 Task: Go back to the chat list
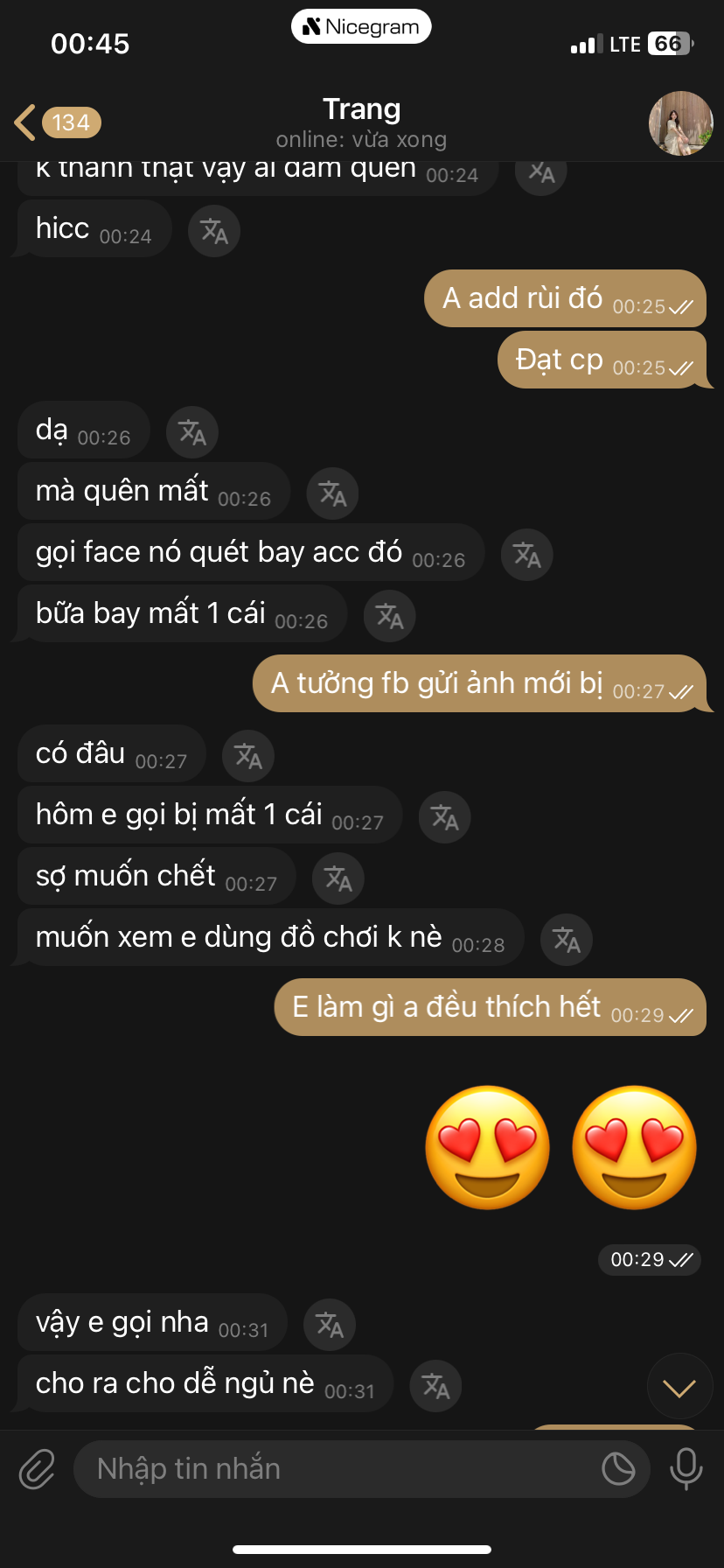click(56, 122)
